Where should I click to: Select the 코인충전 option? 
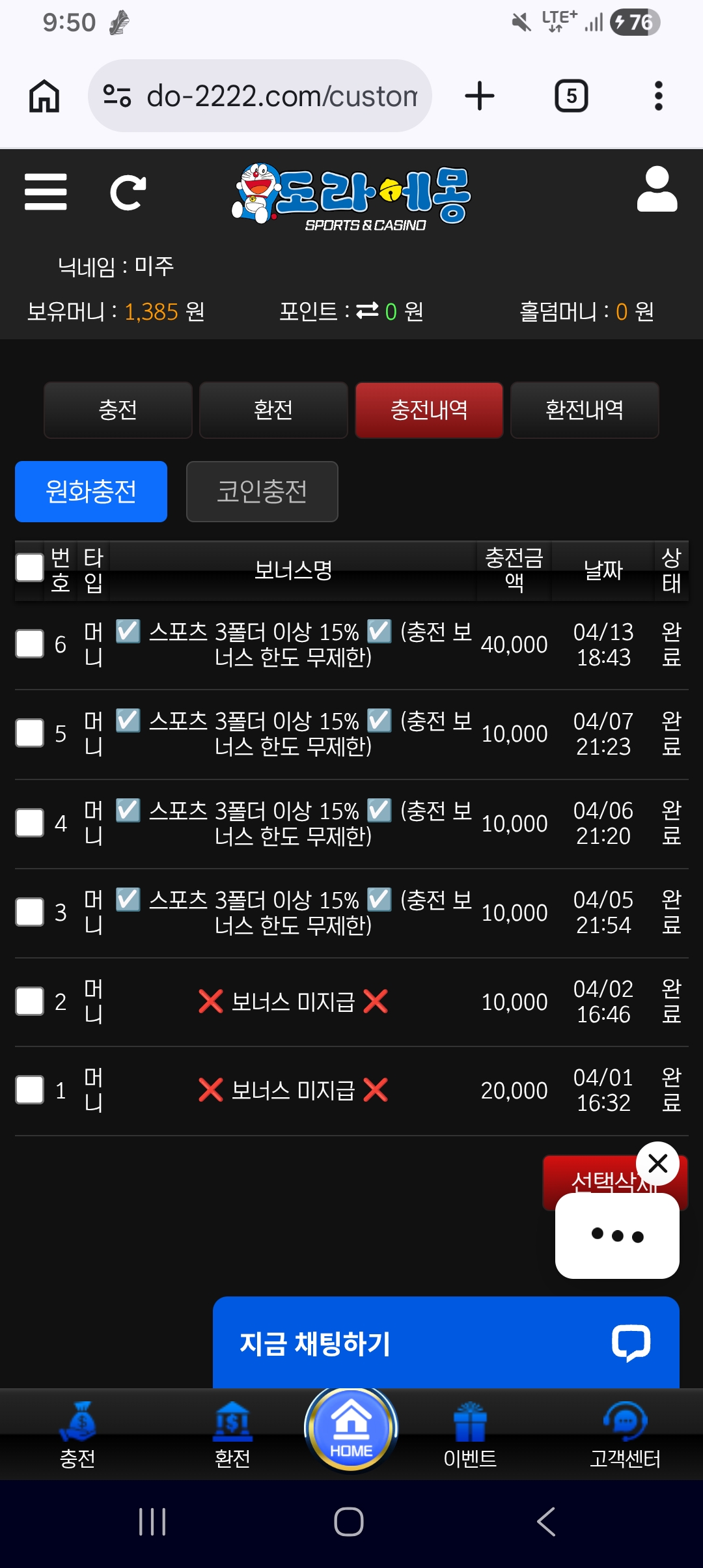[x=262, y=492]
